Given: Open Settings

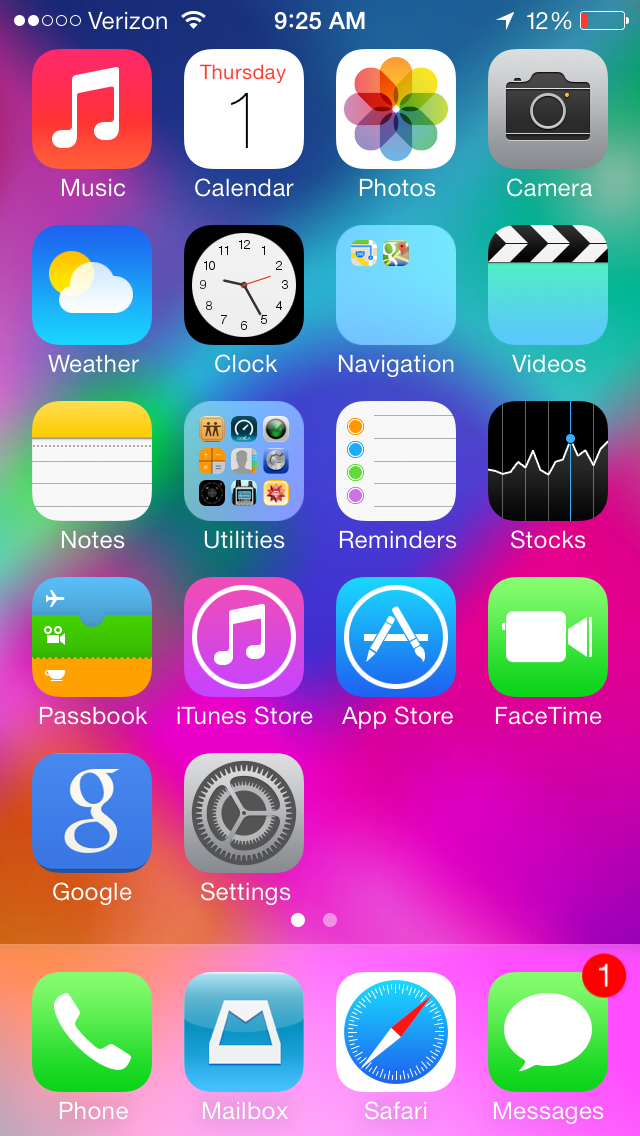Looking at the screenshot, I should pos(244,813).
